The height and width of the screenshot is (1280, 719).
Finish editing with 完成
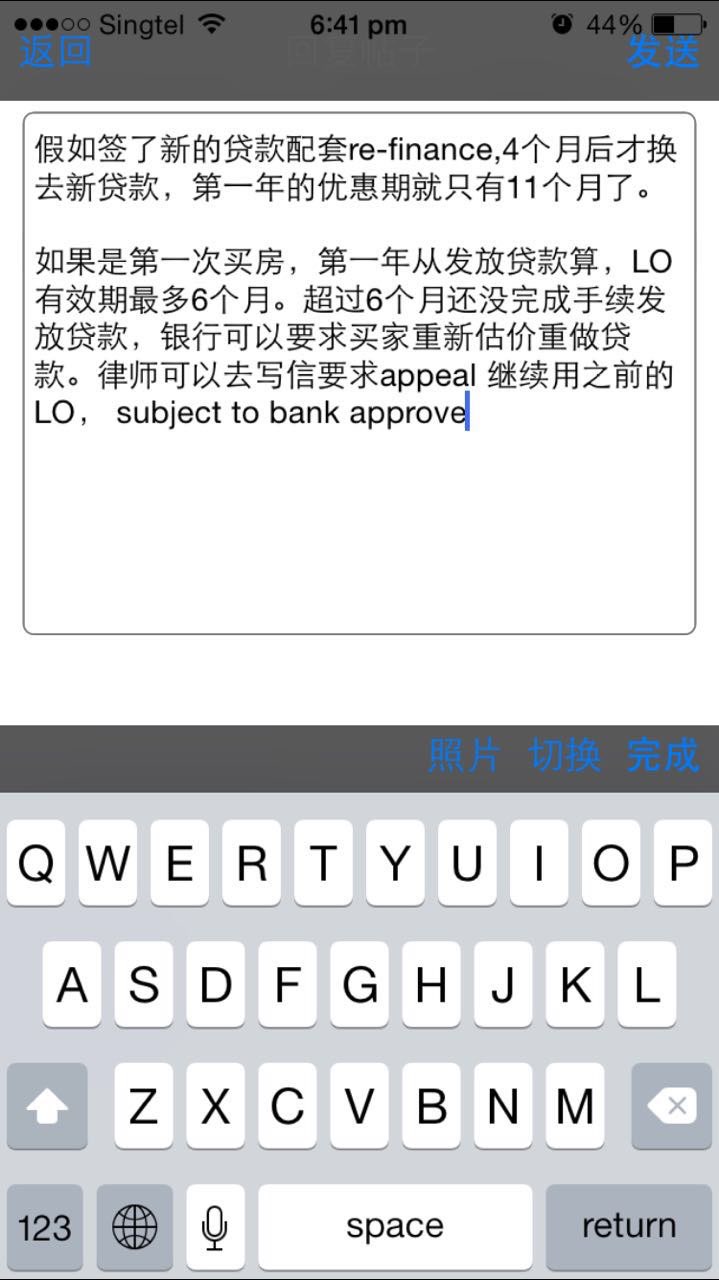[662, 756]
